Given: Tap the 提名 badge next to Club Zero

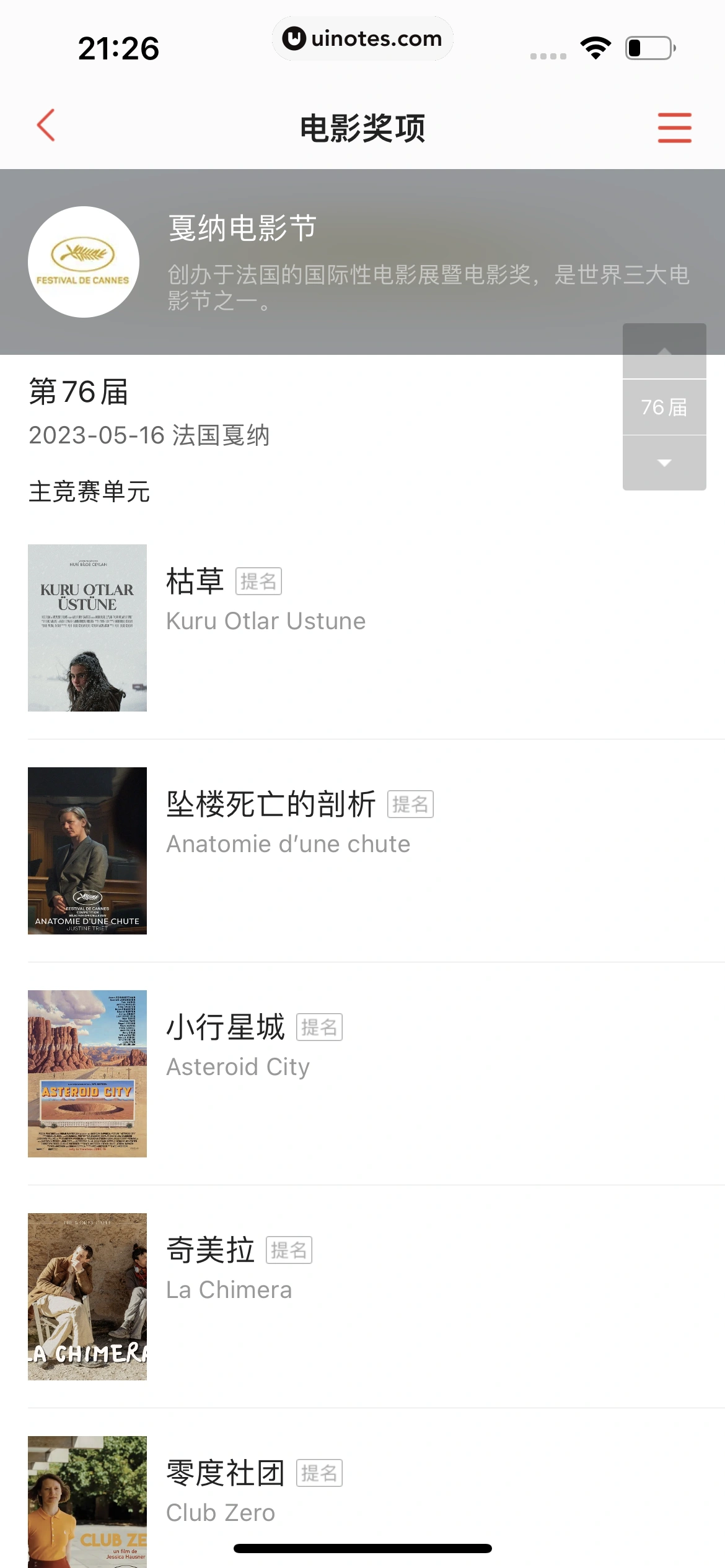Looking at the screenshot, I should 319,1473.
